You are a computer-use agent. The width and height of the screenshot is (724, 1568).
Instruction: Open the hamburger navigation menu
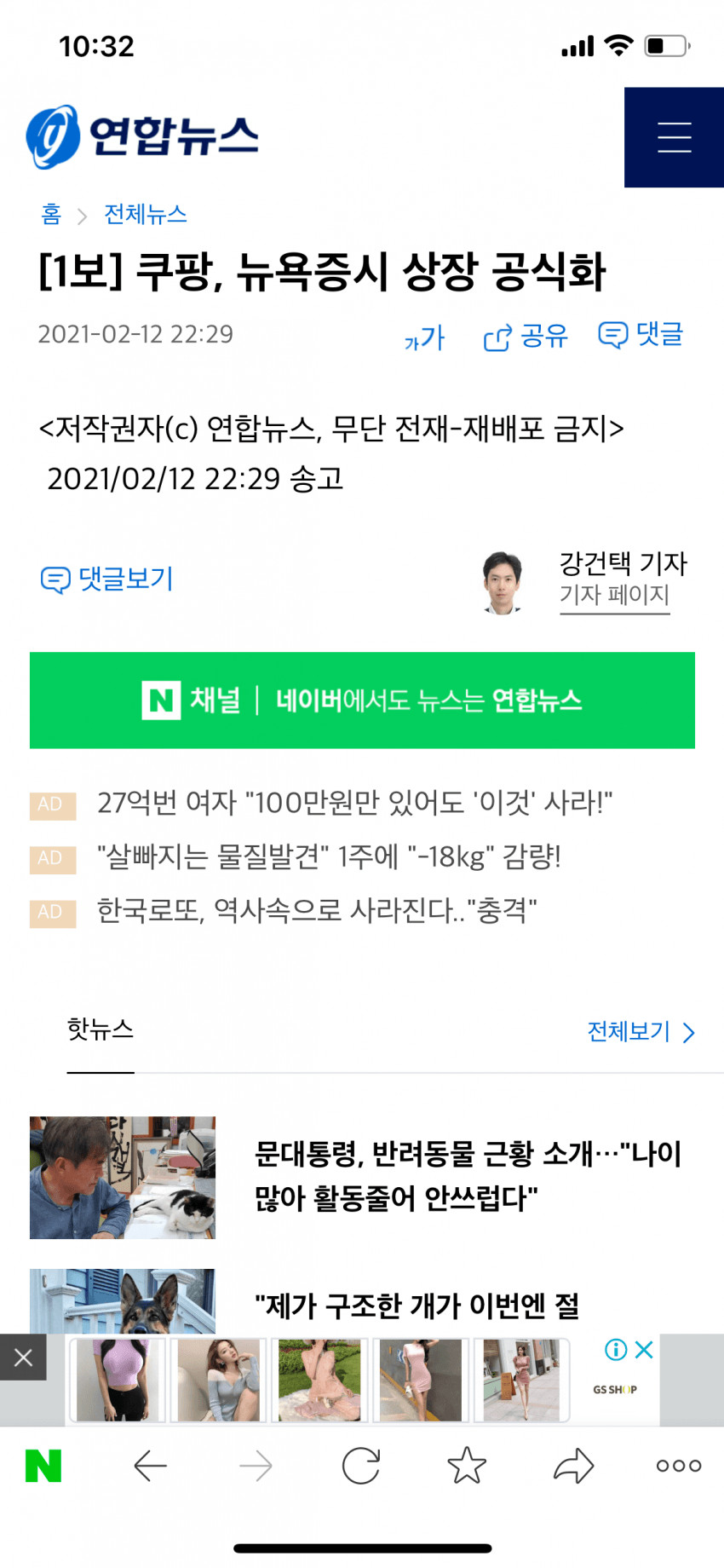(674, 136)
